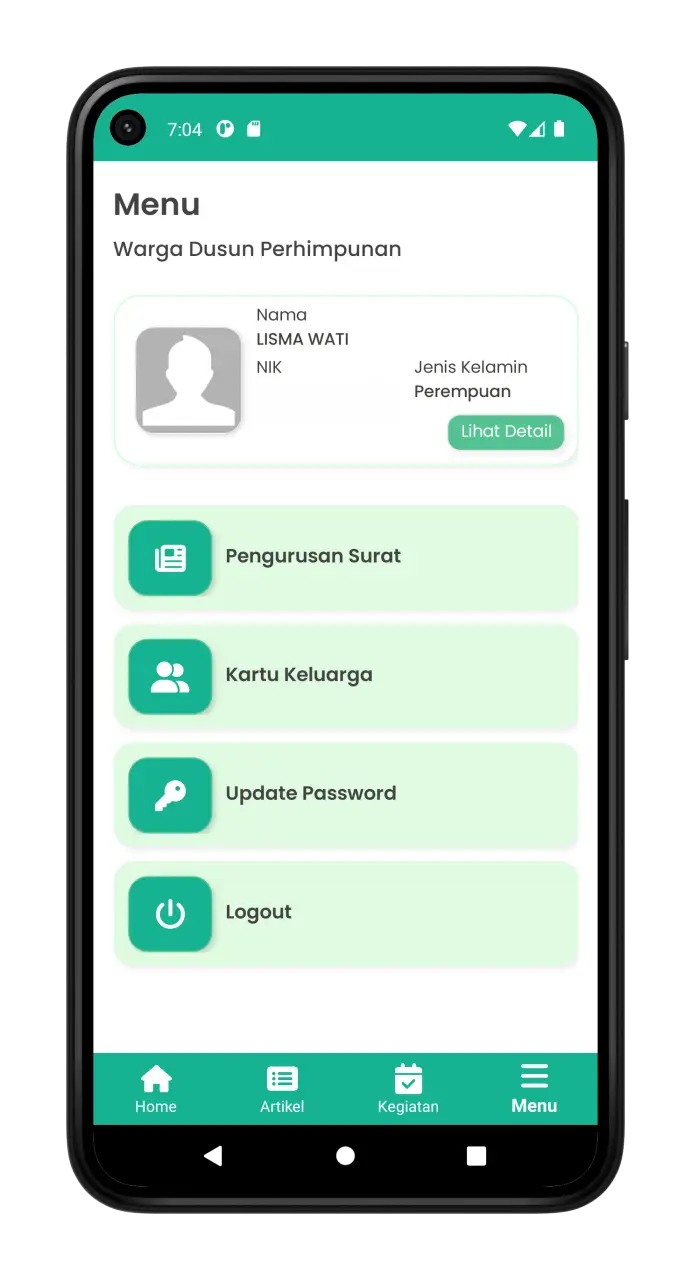Open the Kegiatan tab
This screenshot has height=1280, width=691.
click(x=408, y=1089)
